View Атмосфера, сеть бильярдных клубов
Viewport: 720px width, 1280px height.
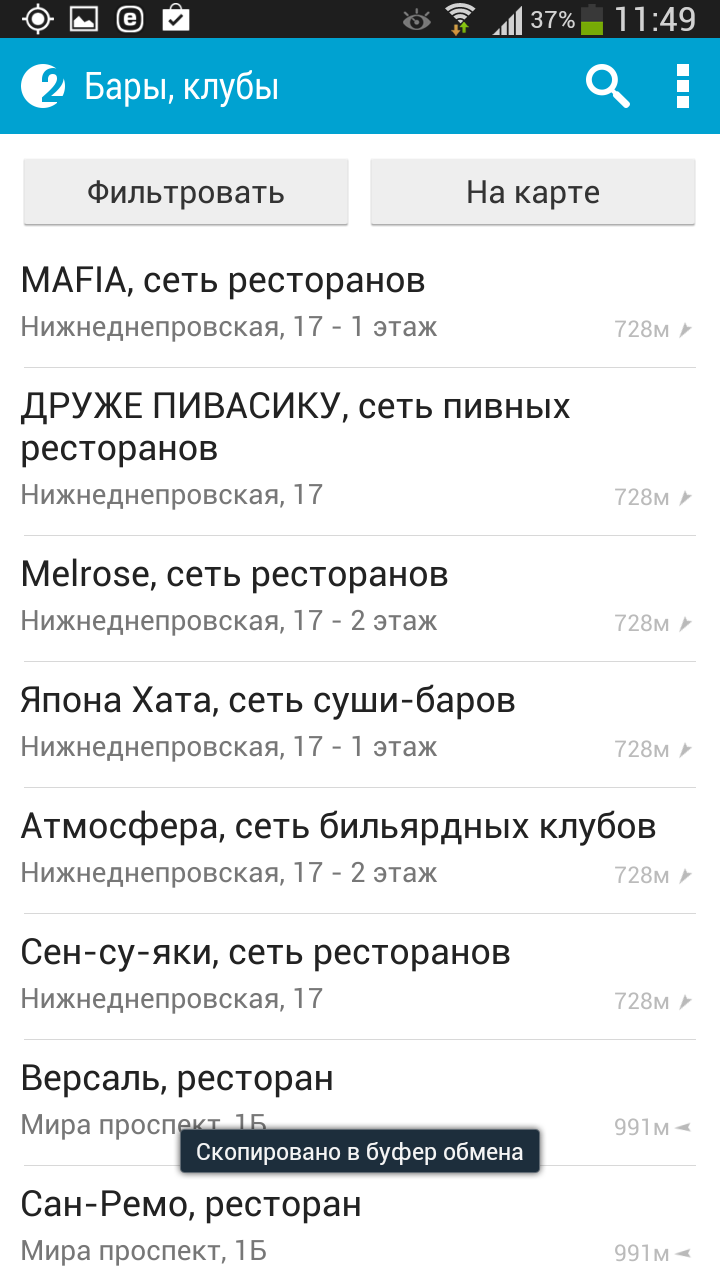pyautogui.click(x=358, y=850)
